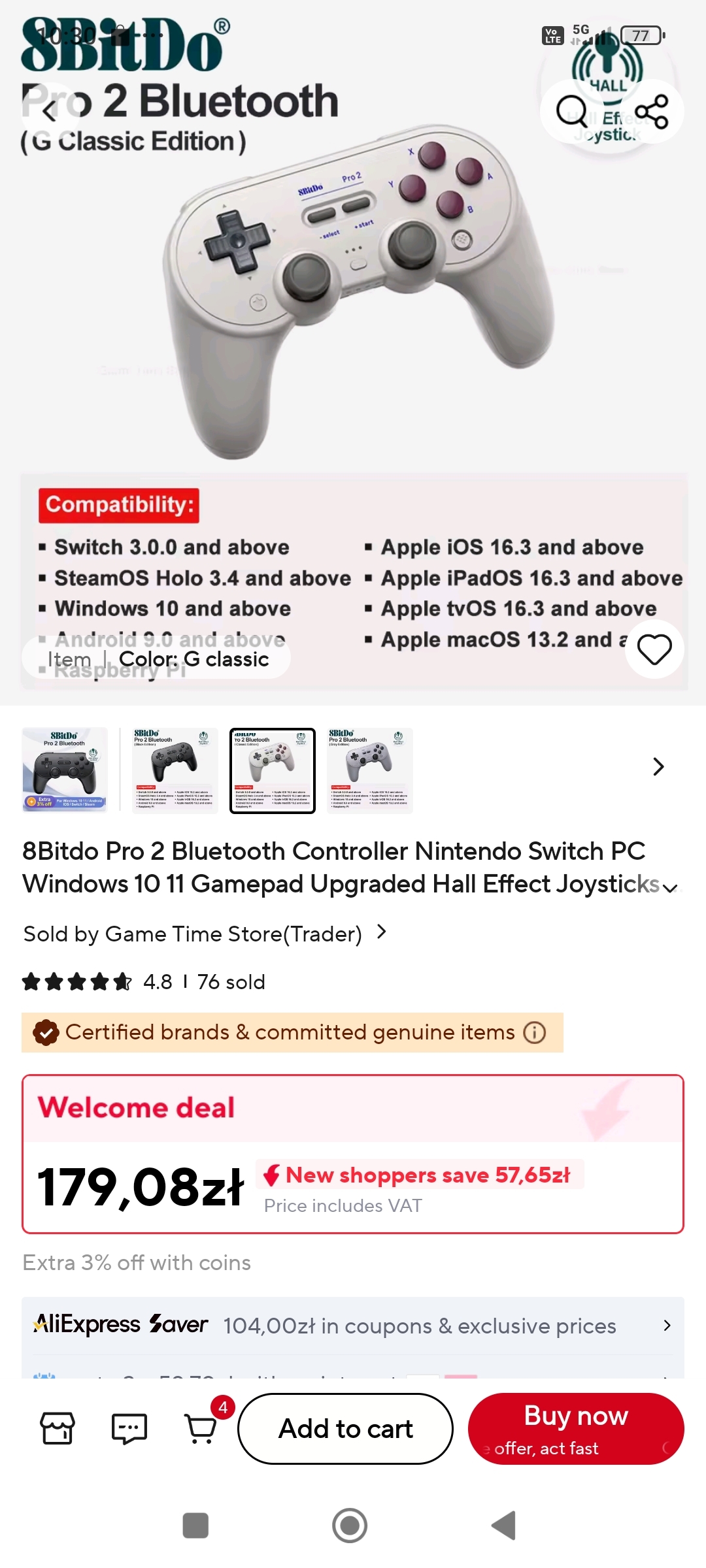Viewport: 706px width, 1568px height.
Task: Open AliExpress Saver coupons row
Action: 353,1326
